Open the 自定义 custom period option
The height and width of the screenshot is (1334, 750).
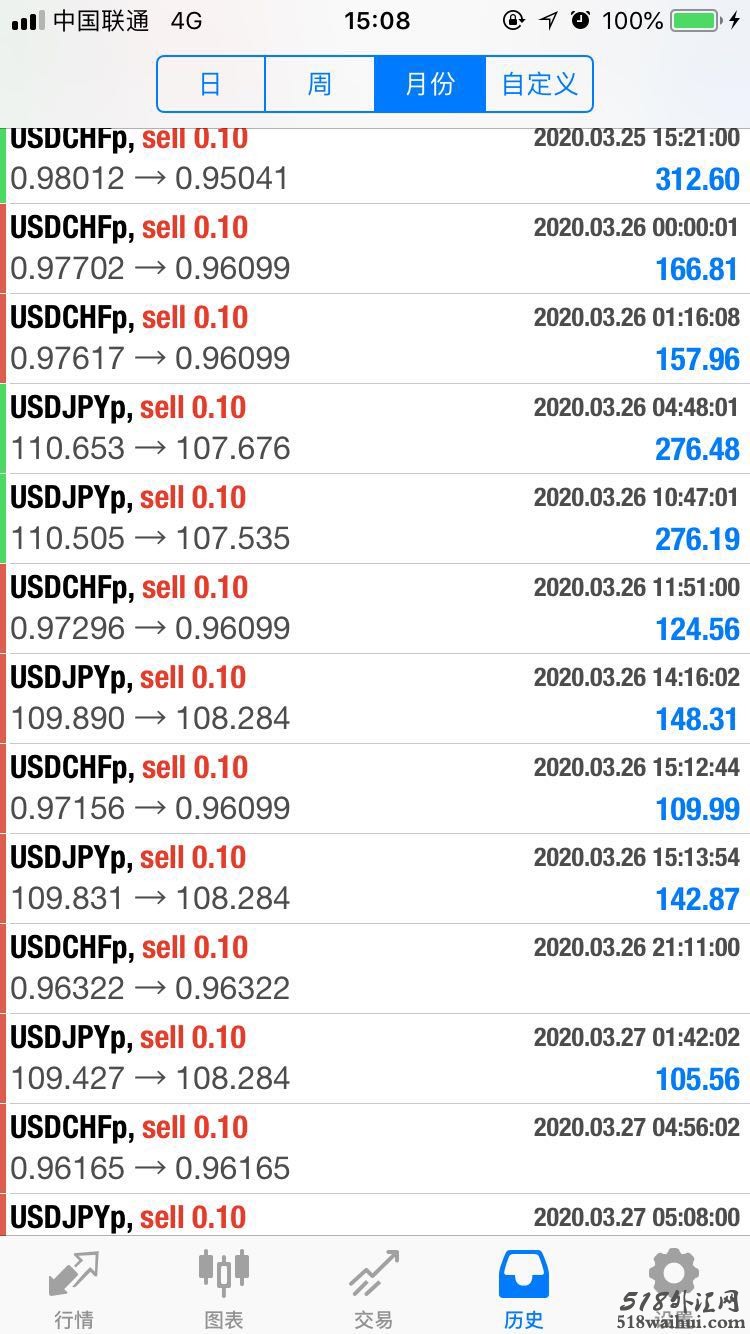pyautogui.click(x=539, y=84)
